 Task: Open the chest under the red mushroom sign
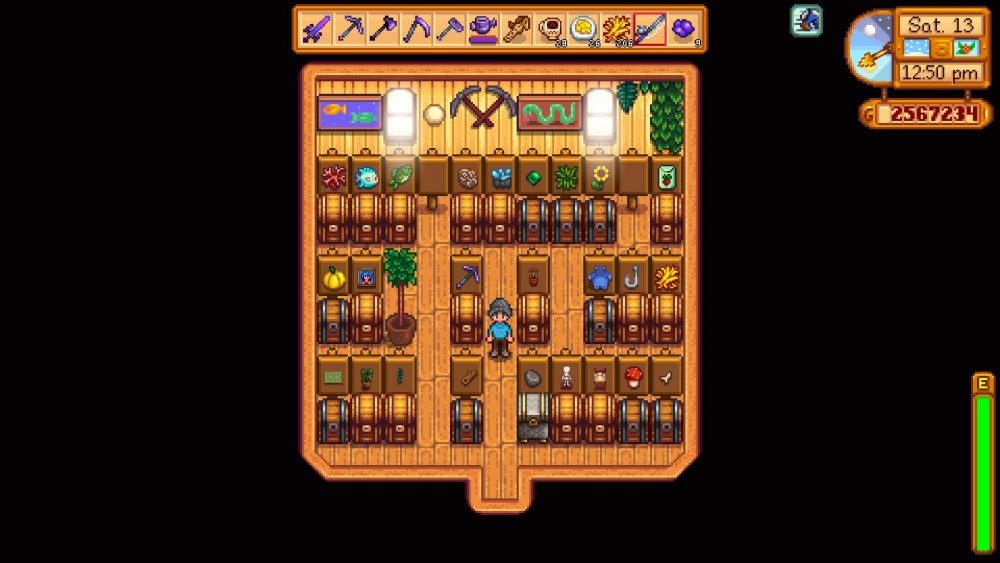[633, 420]
